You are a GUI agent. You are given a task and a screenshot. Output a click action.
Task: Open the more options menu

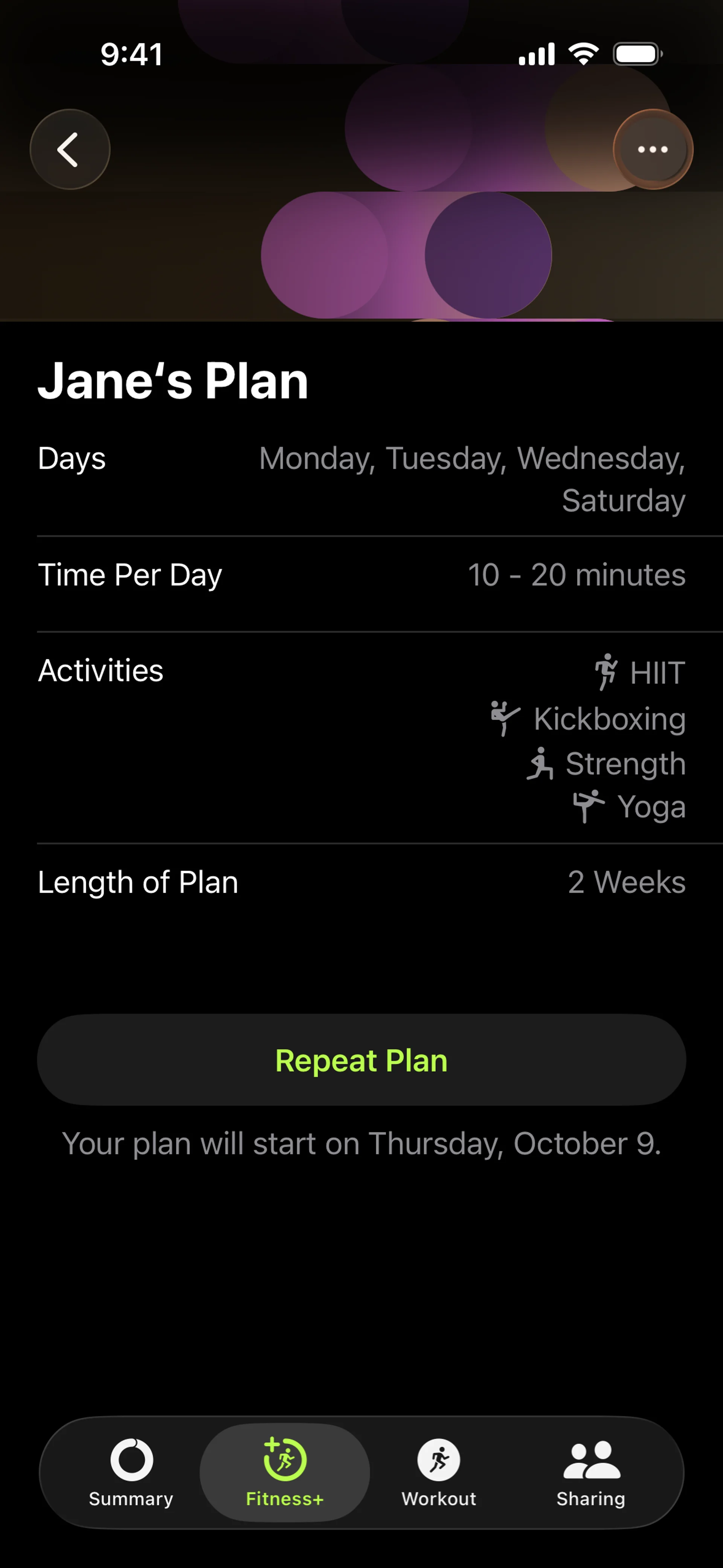click(653, 149)
